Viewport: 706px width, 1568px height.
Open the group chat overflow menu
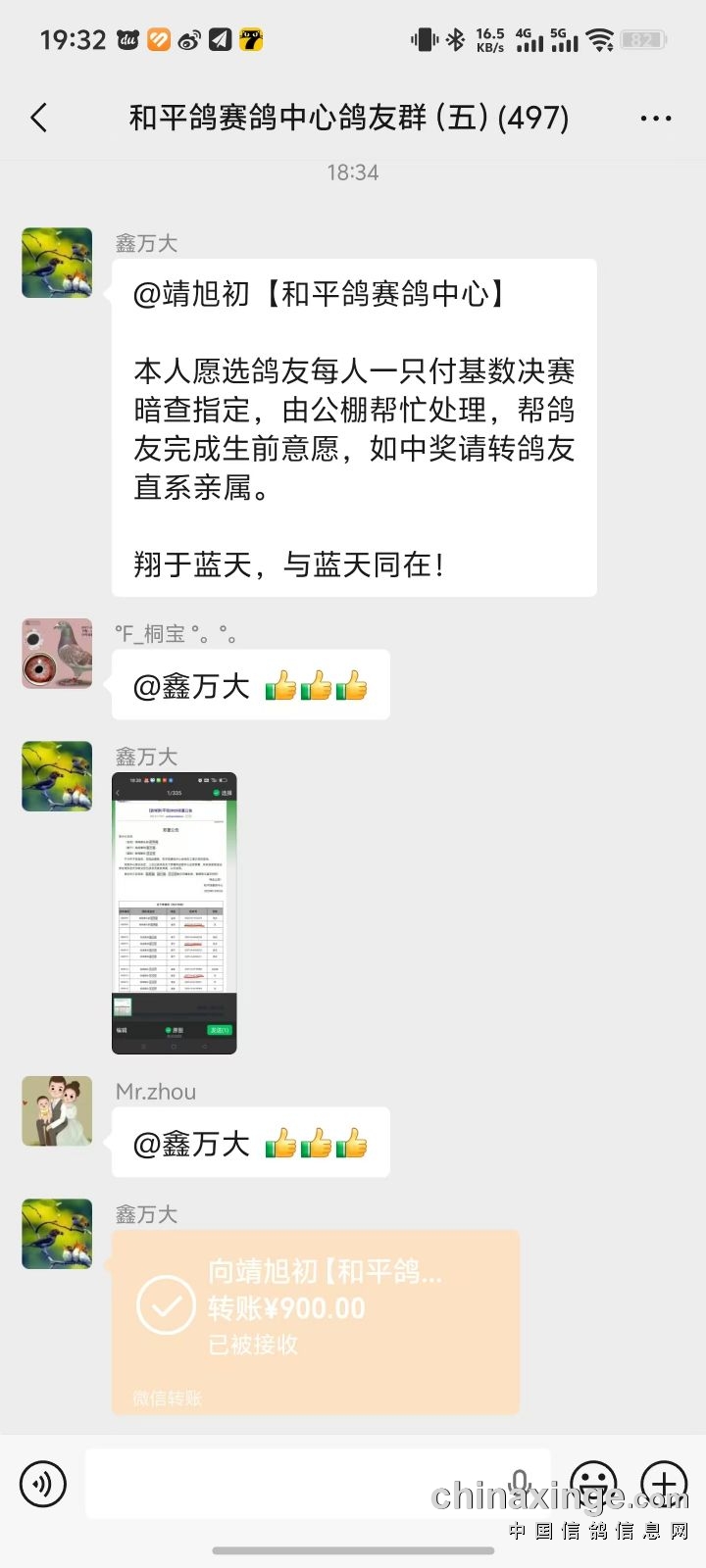pyautogui.click(x=655, y=119)
